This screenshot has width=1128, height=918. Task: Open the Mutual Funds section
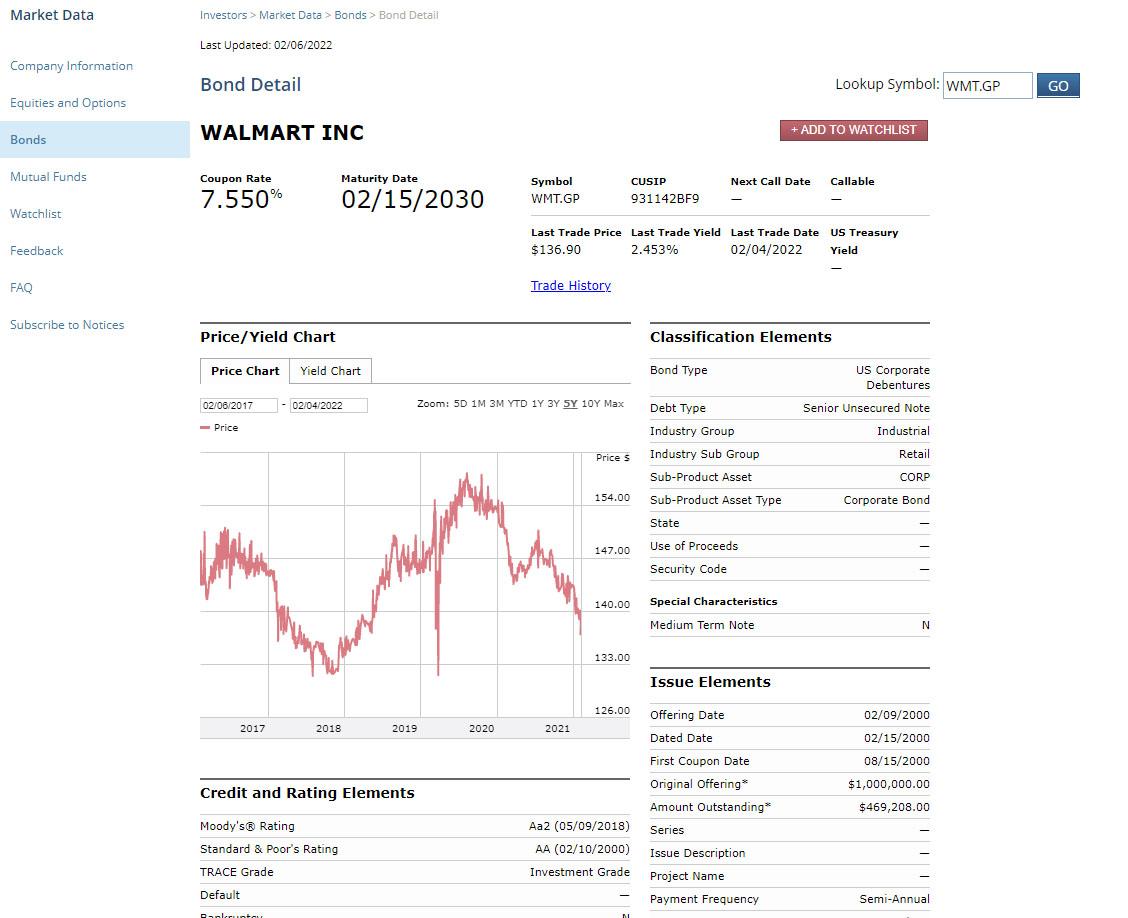tap(48, 177)
